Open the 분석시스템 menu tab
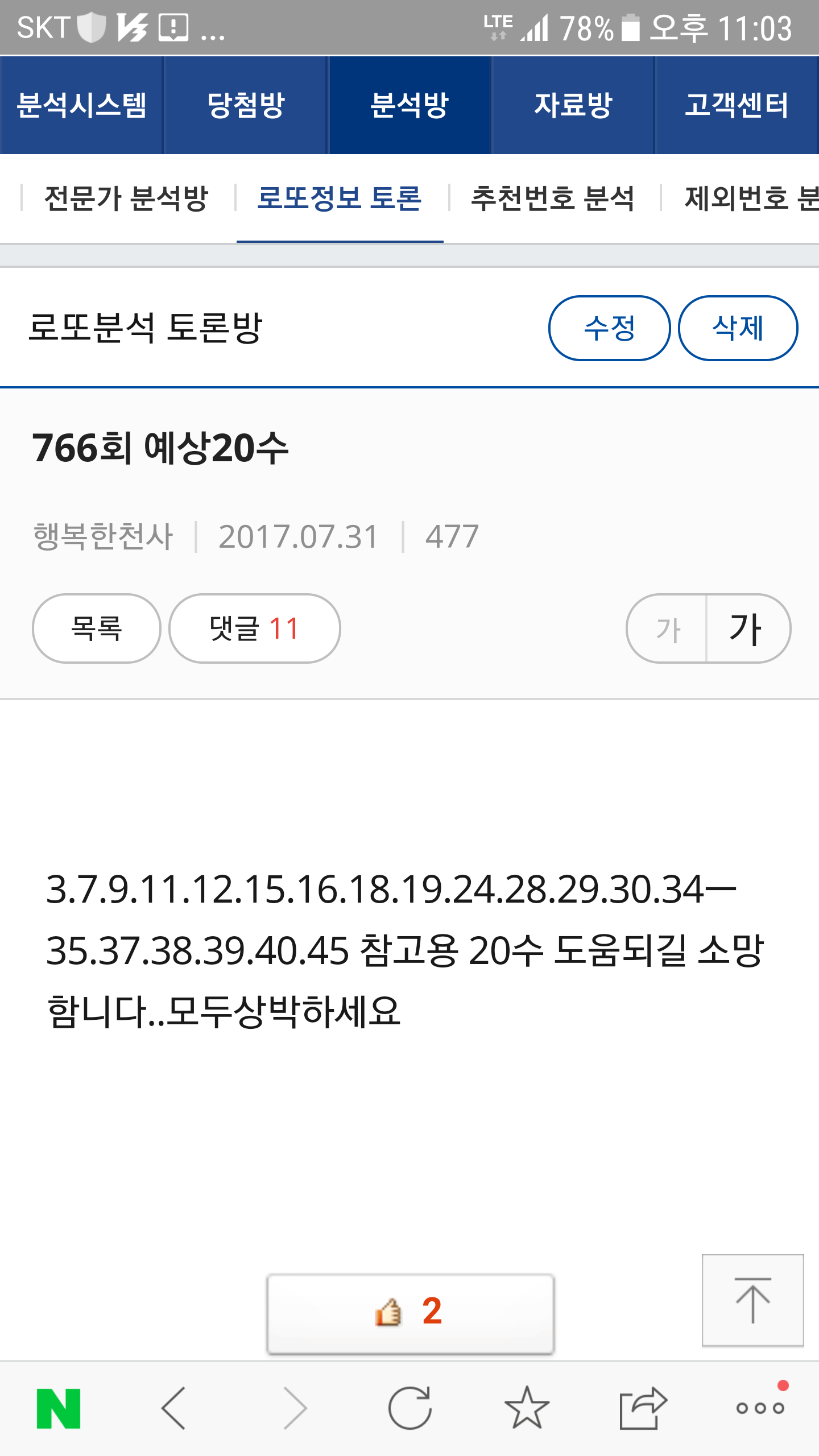 (82, 105)
